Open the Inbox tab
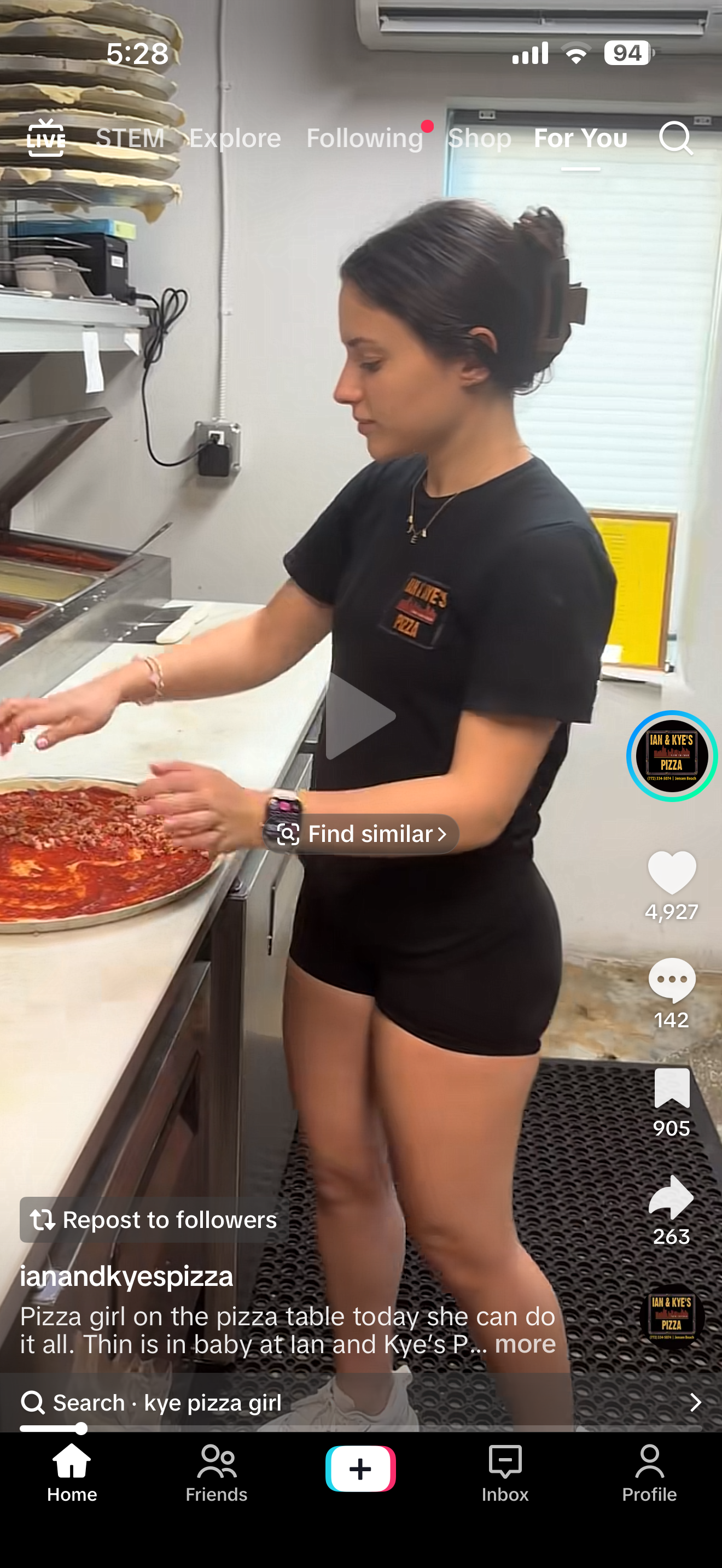 pyautogui.click(x=505, y=1473)
